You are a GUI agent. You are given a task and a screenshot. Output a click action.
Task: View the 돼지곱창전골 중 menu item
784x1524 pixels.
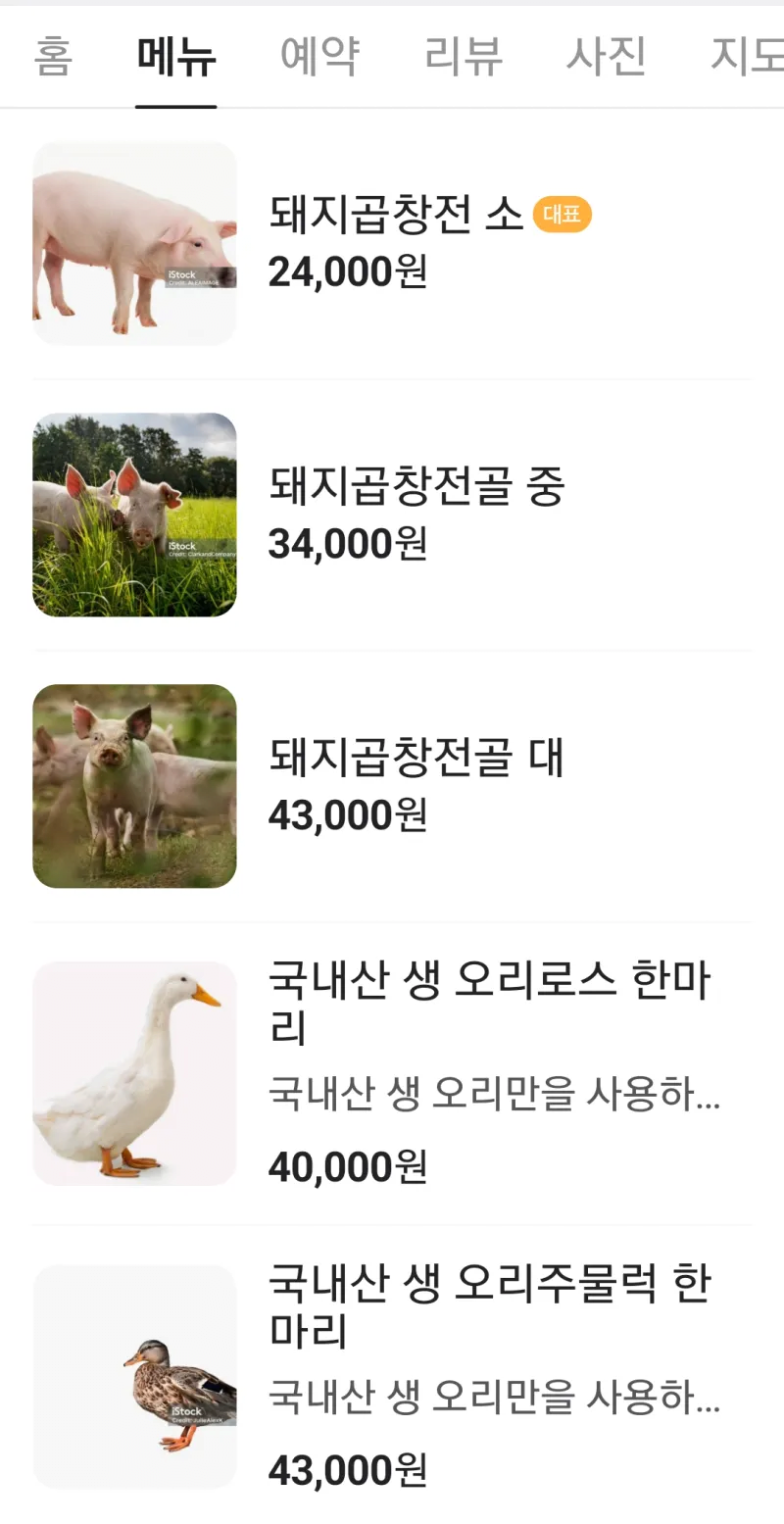tap(416, 487)
